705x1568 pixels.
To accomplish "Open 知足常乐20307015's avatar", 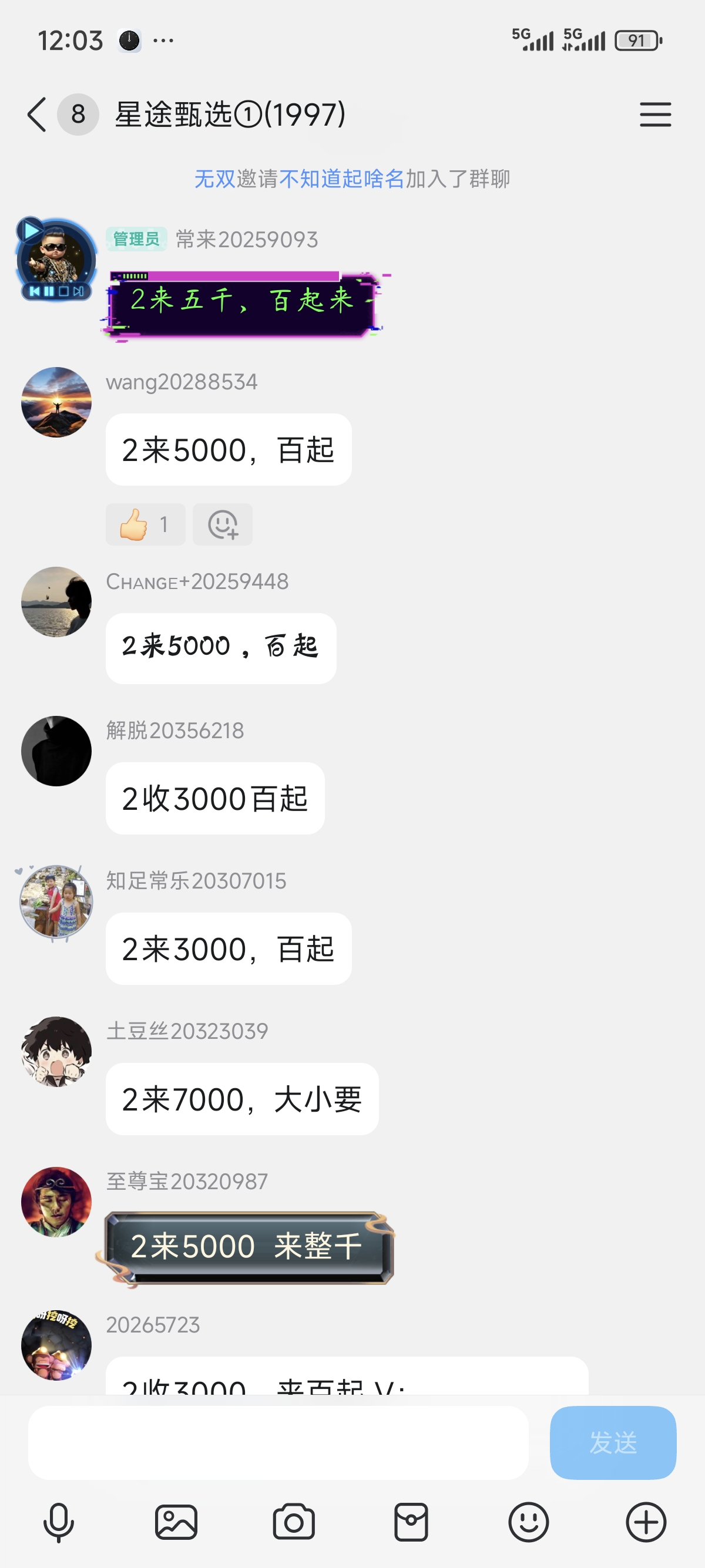I will point(56,901).
